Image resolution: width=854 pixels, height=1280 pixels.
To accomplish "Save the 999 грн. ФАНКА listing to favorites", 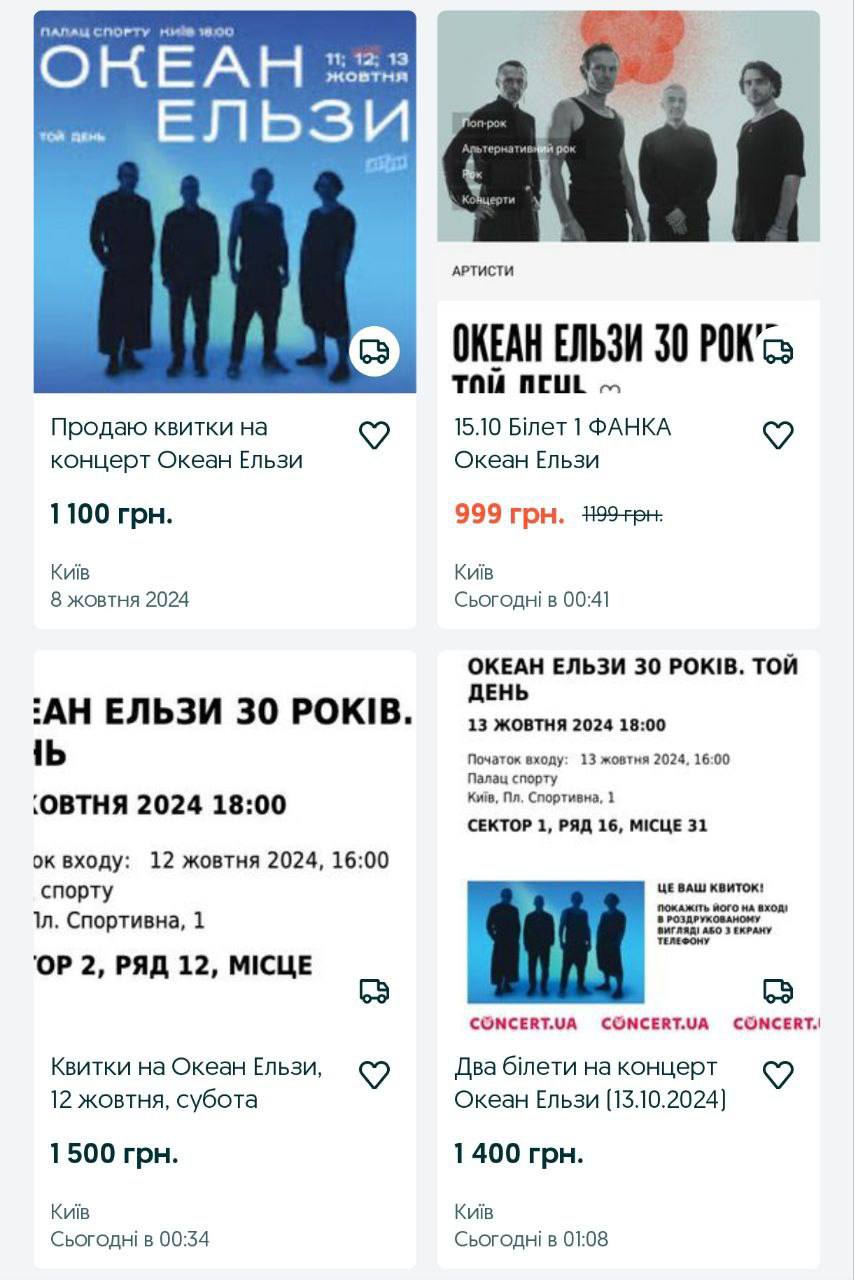I will coord(778,435).
